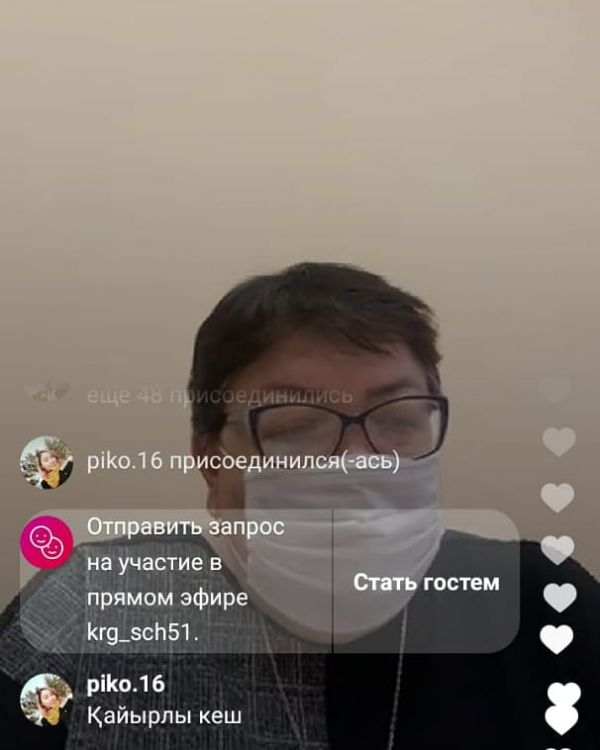Open piko.16 profile from the joined notification
The image size is (600, 750).
coord(46,463)
